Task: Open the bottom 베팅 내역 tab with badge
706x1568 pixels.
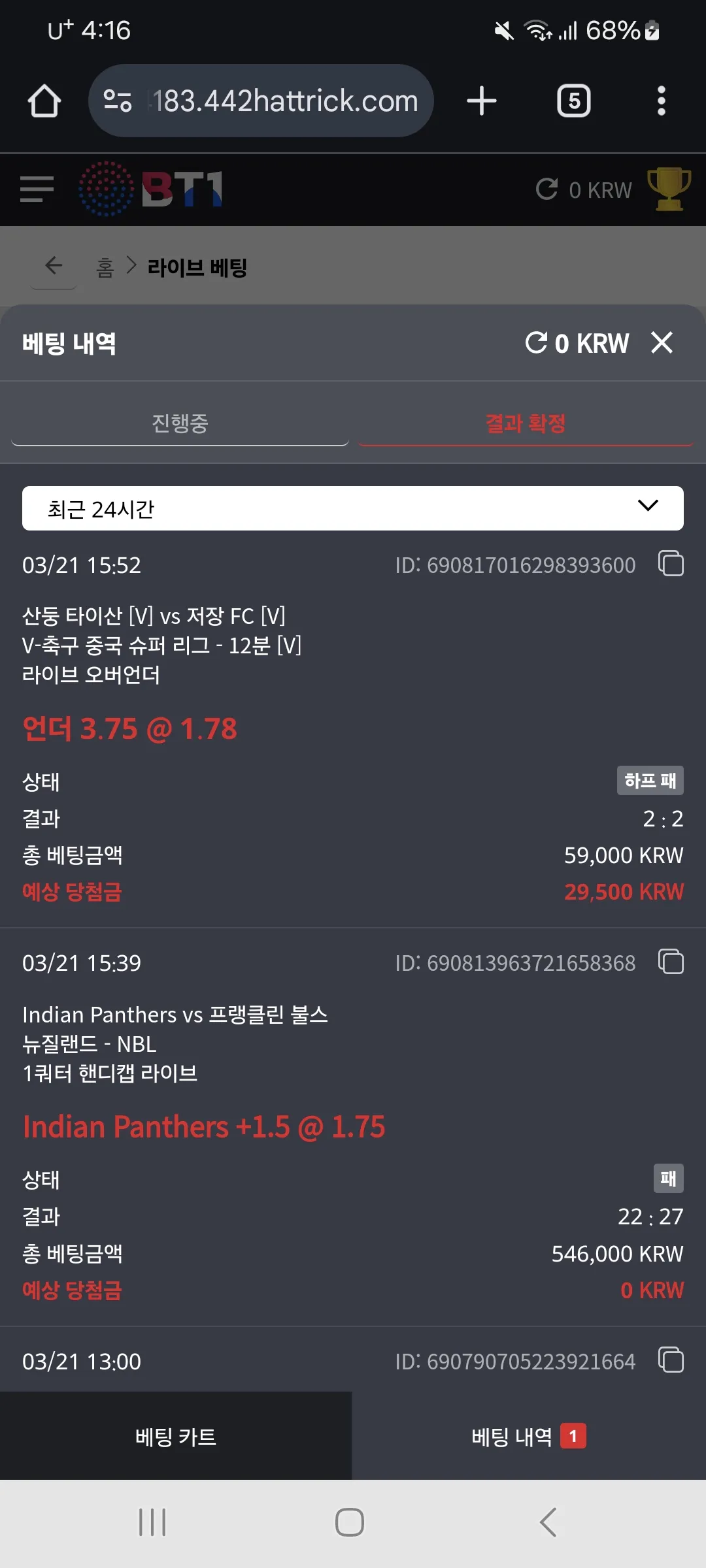Action: point(529,1436)
